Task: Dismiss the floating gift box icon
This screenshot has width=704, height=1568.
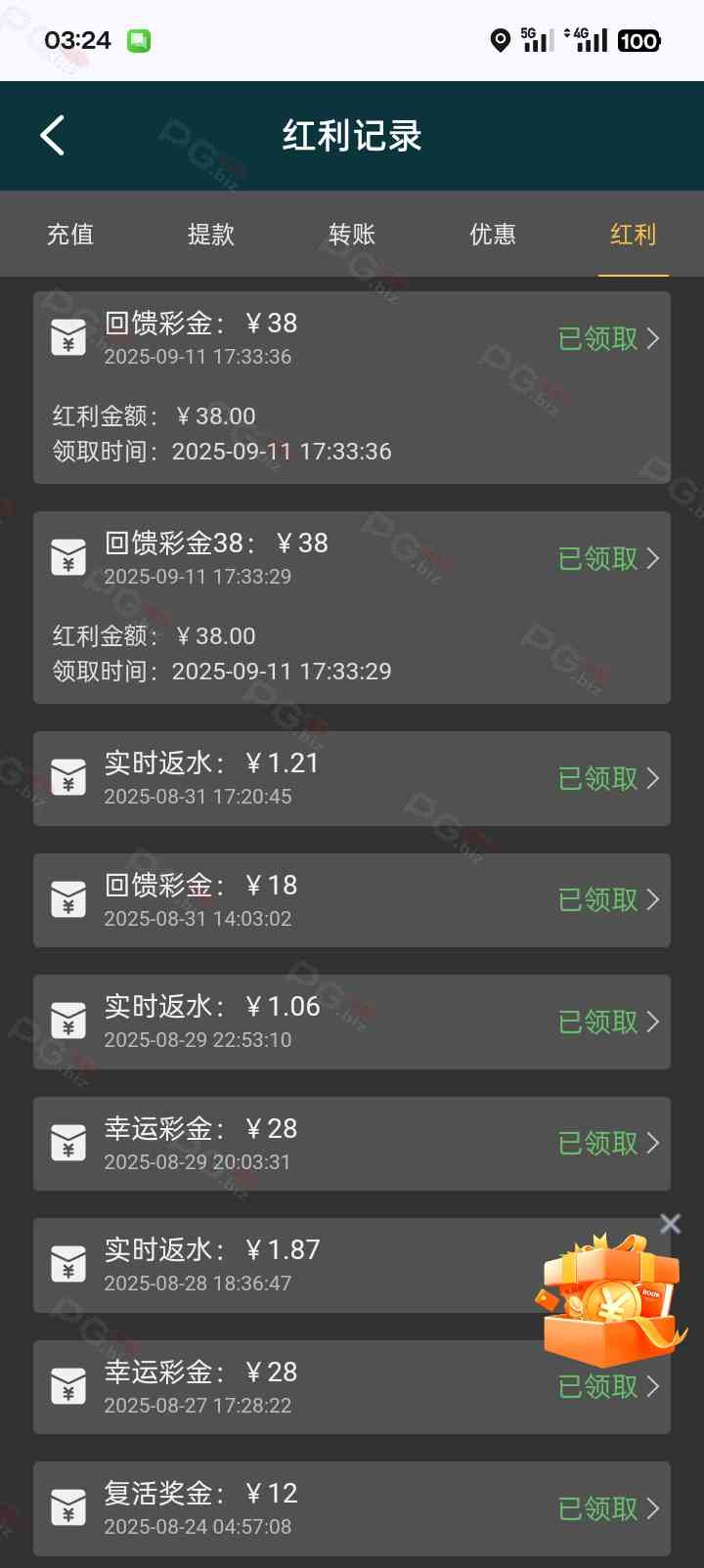Action: pos(670,1224)
